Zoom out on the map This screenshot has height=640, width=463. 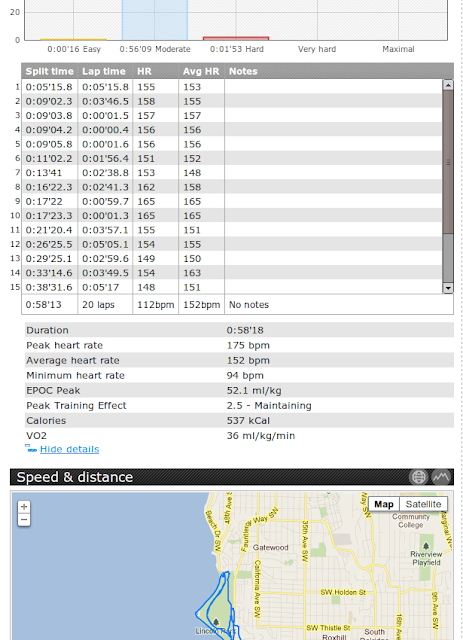click(24, 520)
